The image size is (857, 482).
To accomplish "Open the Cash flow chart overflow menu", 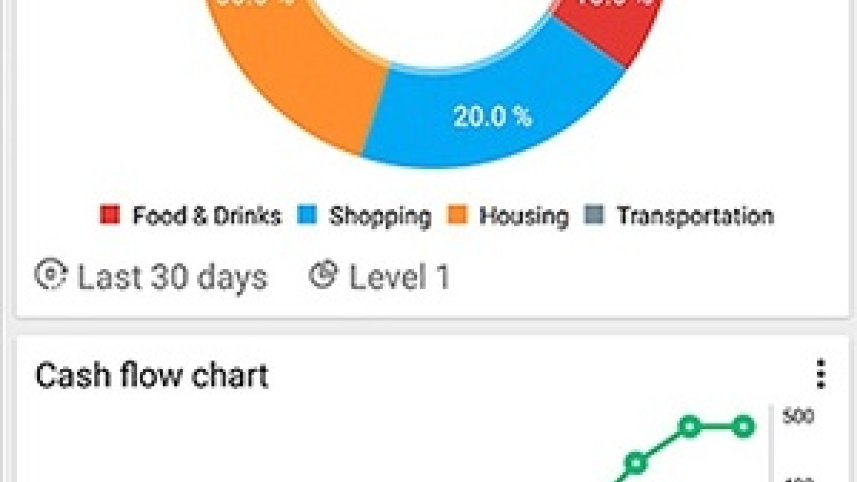I will point(820,374).
